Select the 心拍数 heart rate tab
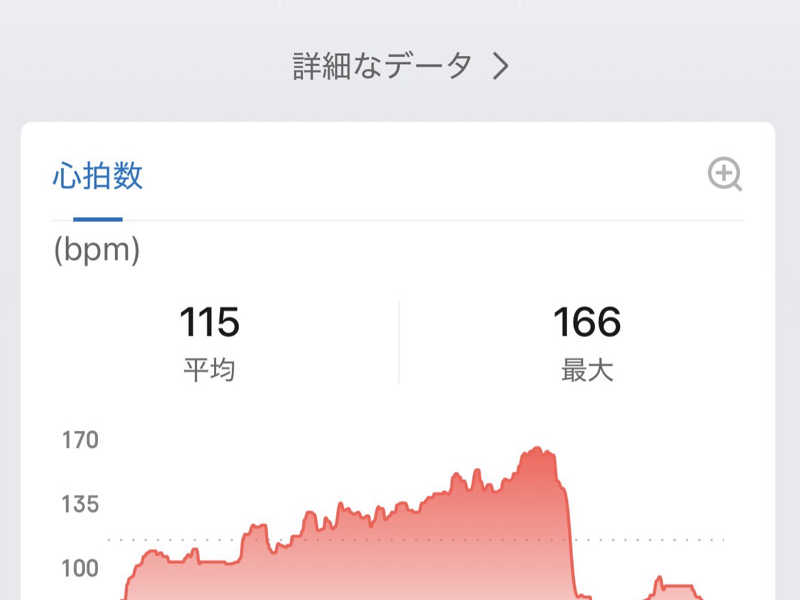Viewport: 800px width, 600px height. point(98,177)
